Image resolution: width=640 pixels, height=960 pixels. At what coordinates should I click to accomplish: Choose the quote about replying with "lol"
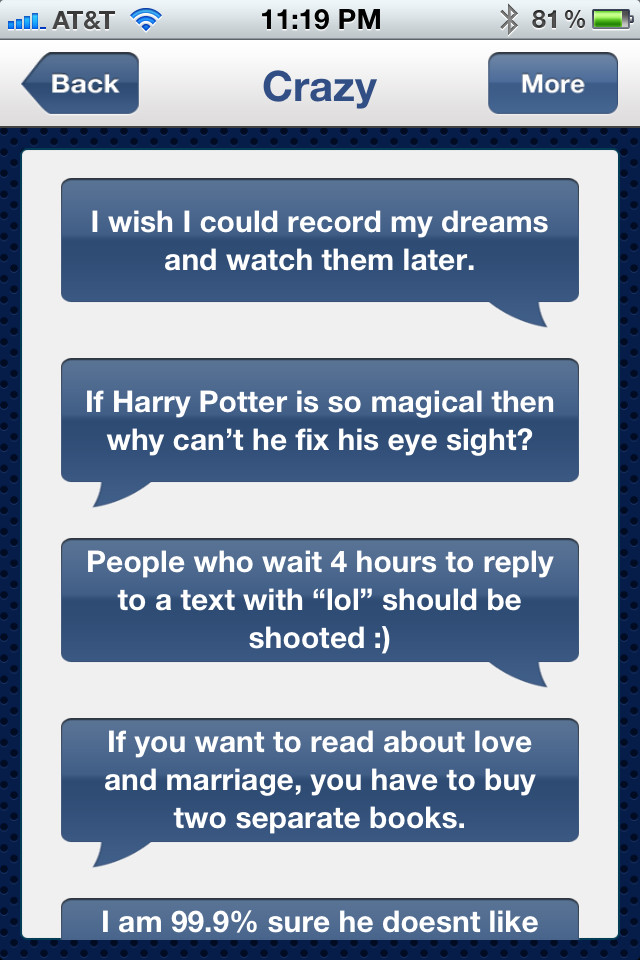(x=320, y=600)
